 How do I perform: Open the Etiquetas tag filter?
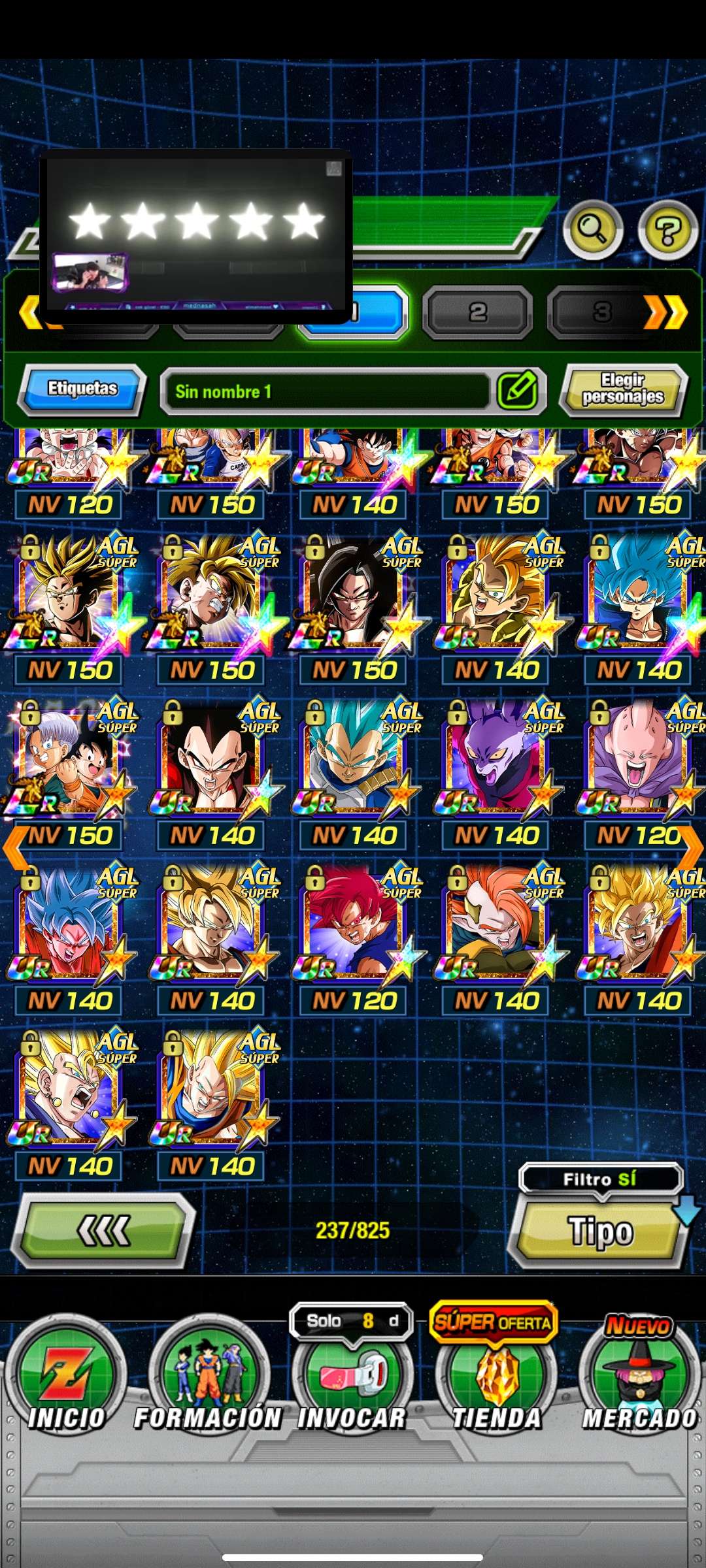(82, 390)
